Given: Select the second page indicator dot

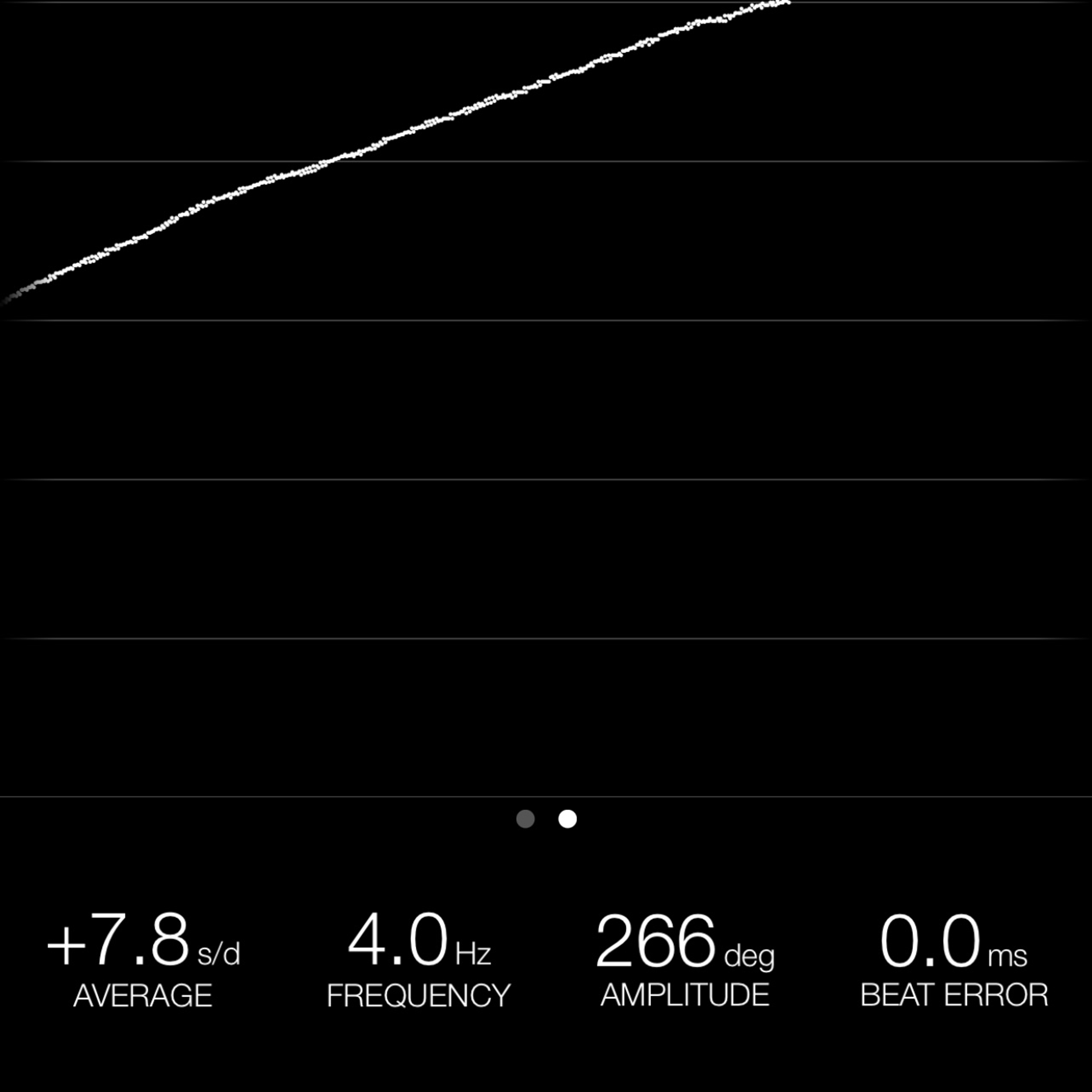Looking at the screenshot, I should point(568,818).
